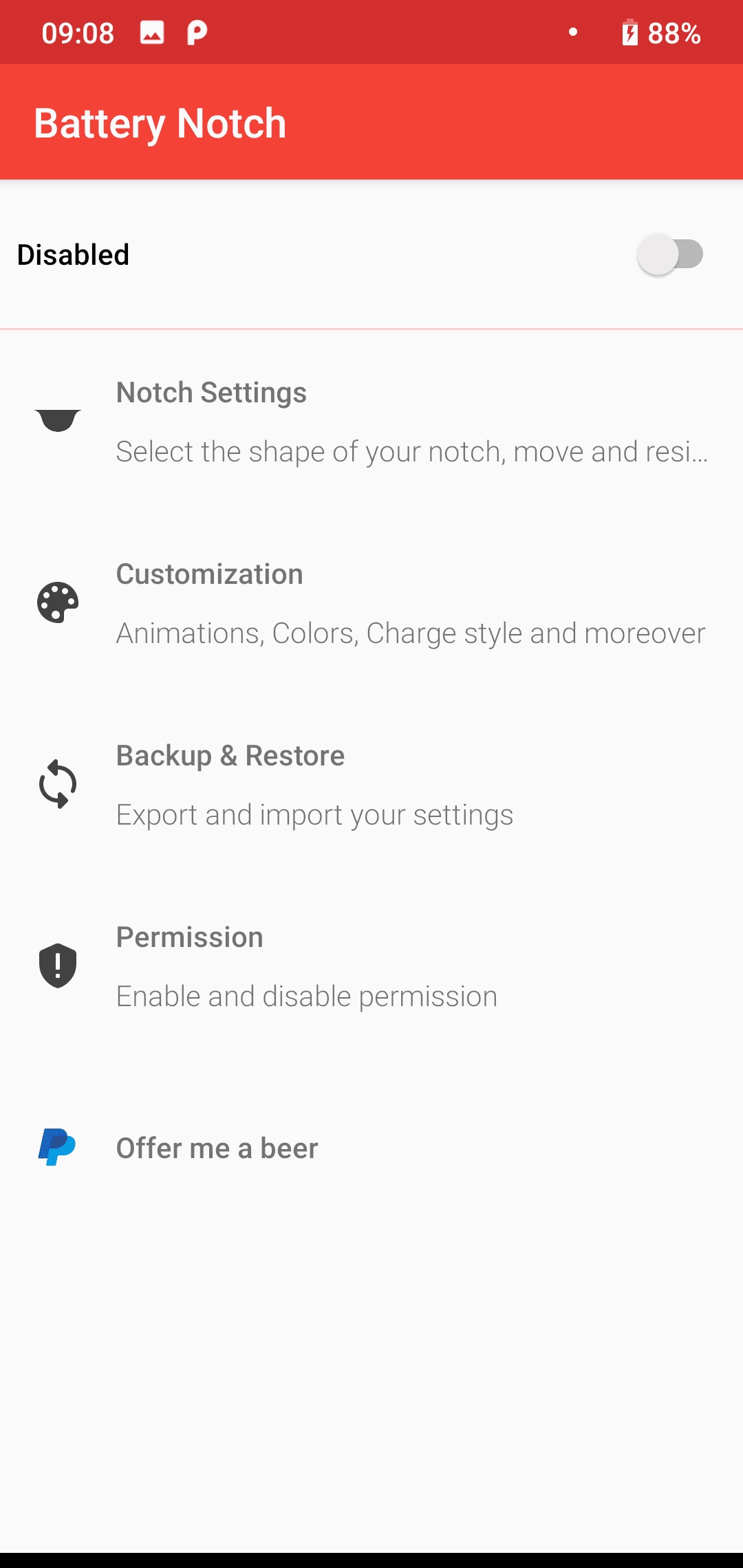Open the Customization options
Viewport: 743px width, 1568px height.
click(371, 603)
